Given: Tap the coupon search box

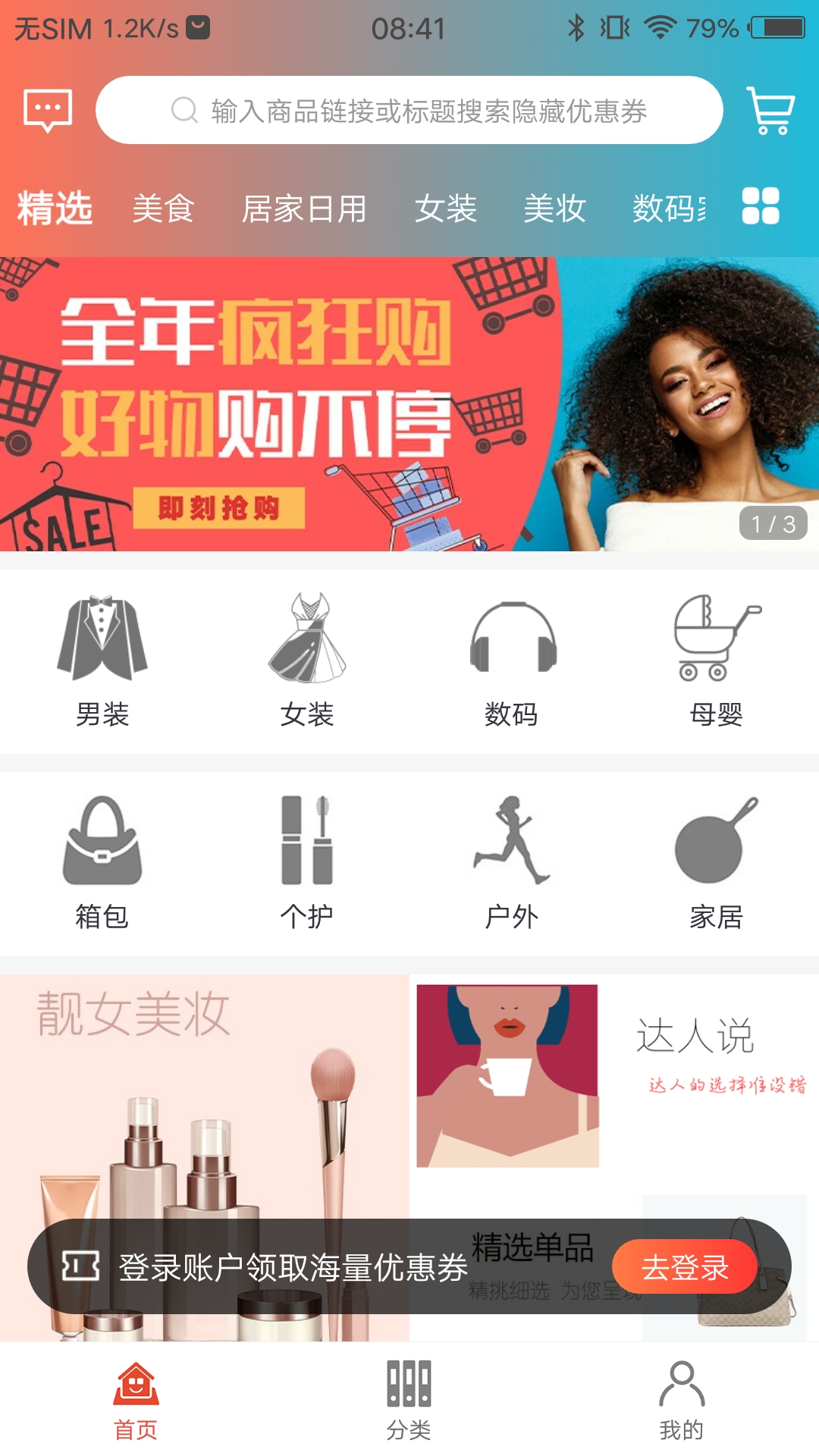Looking at the screenshot, I should [x=409, y=111].
